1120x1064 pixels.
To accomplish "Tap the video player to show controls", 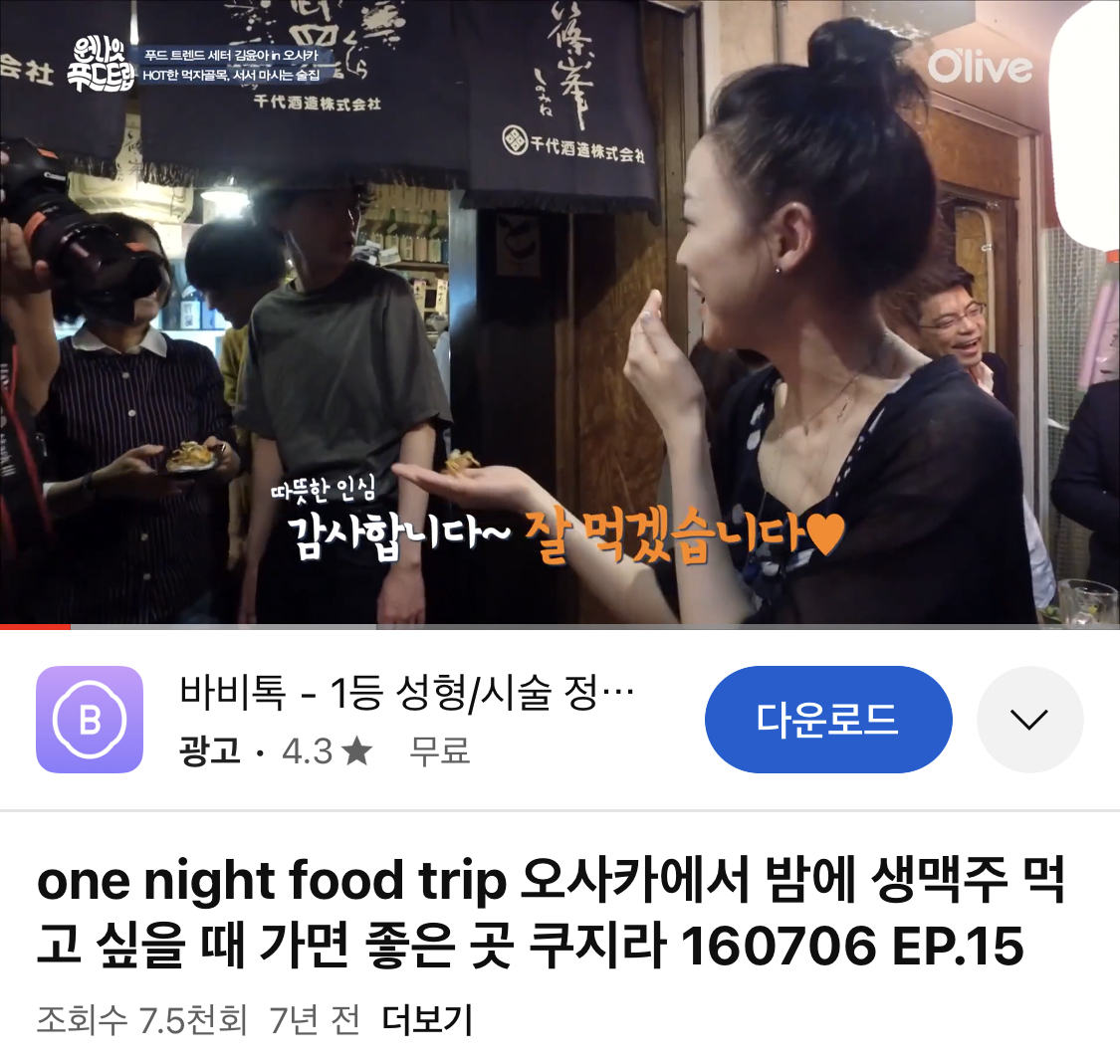I will pos(560,311).
